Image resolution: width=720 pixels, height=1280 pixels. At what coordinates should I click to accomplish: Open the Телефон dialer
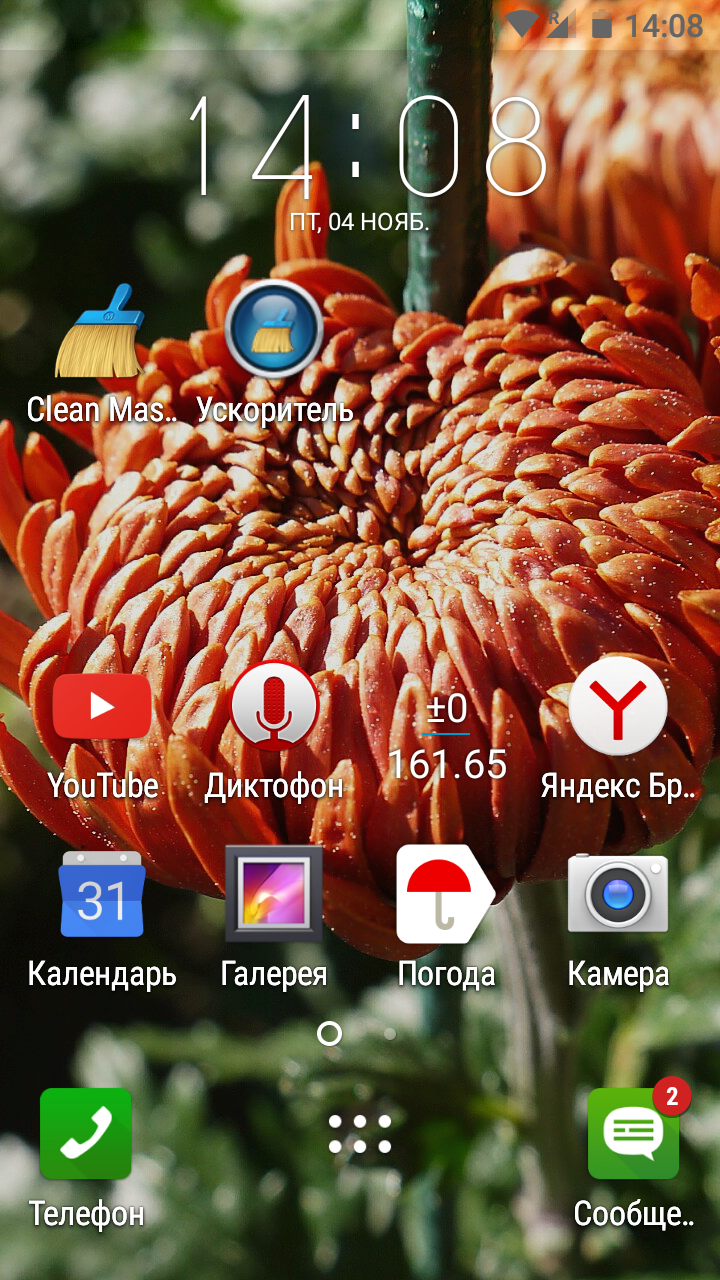click(86, 1134)
